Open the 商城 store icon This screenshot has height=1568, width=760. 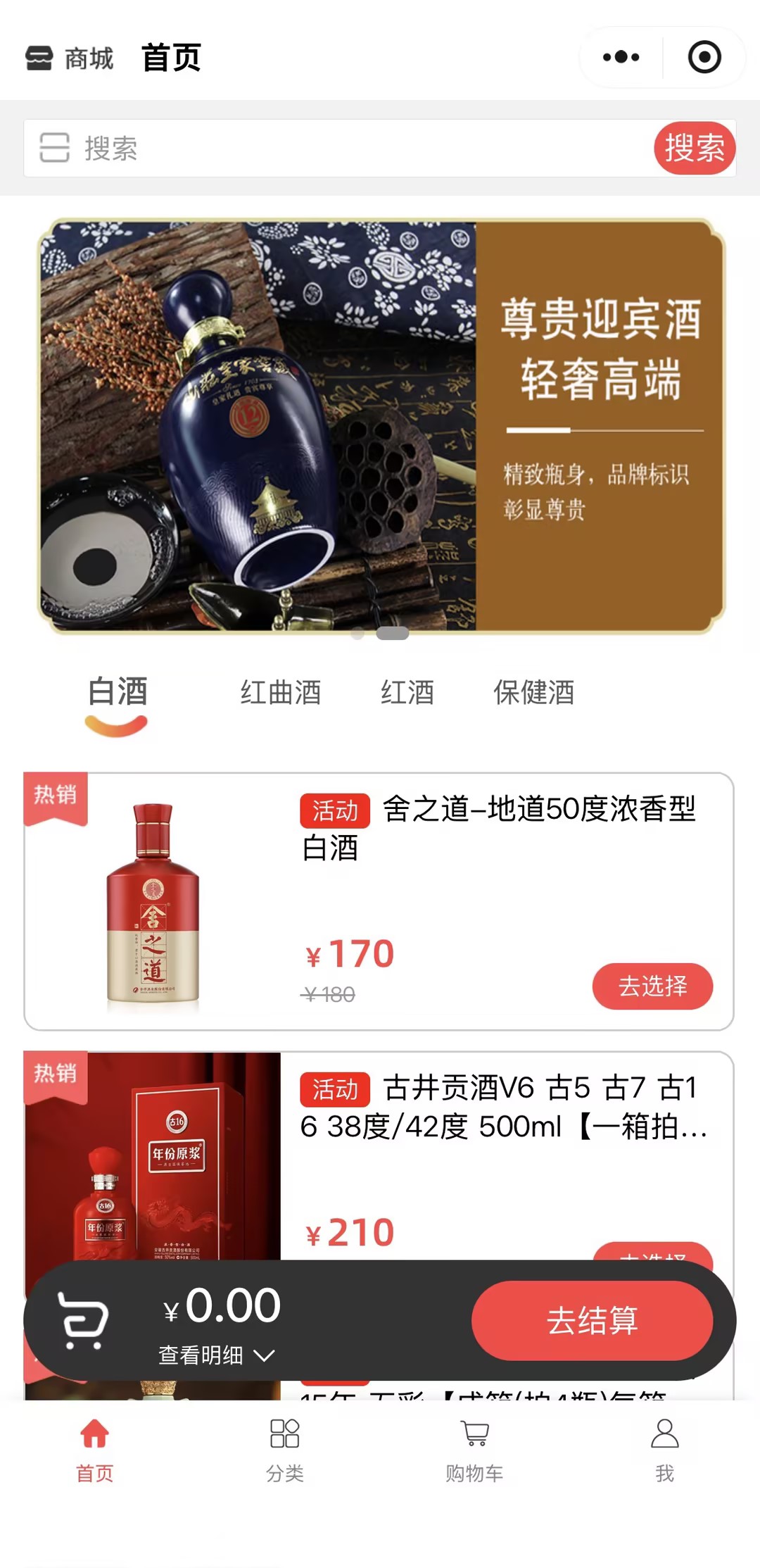(39, 58)
